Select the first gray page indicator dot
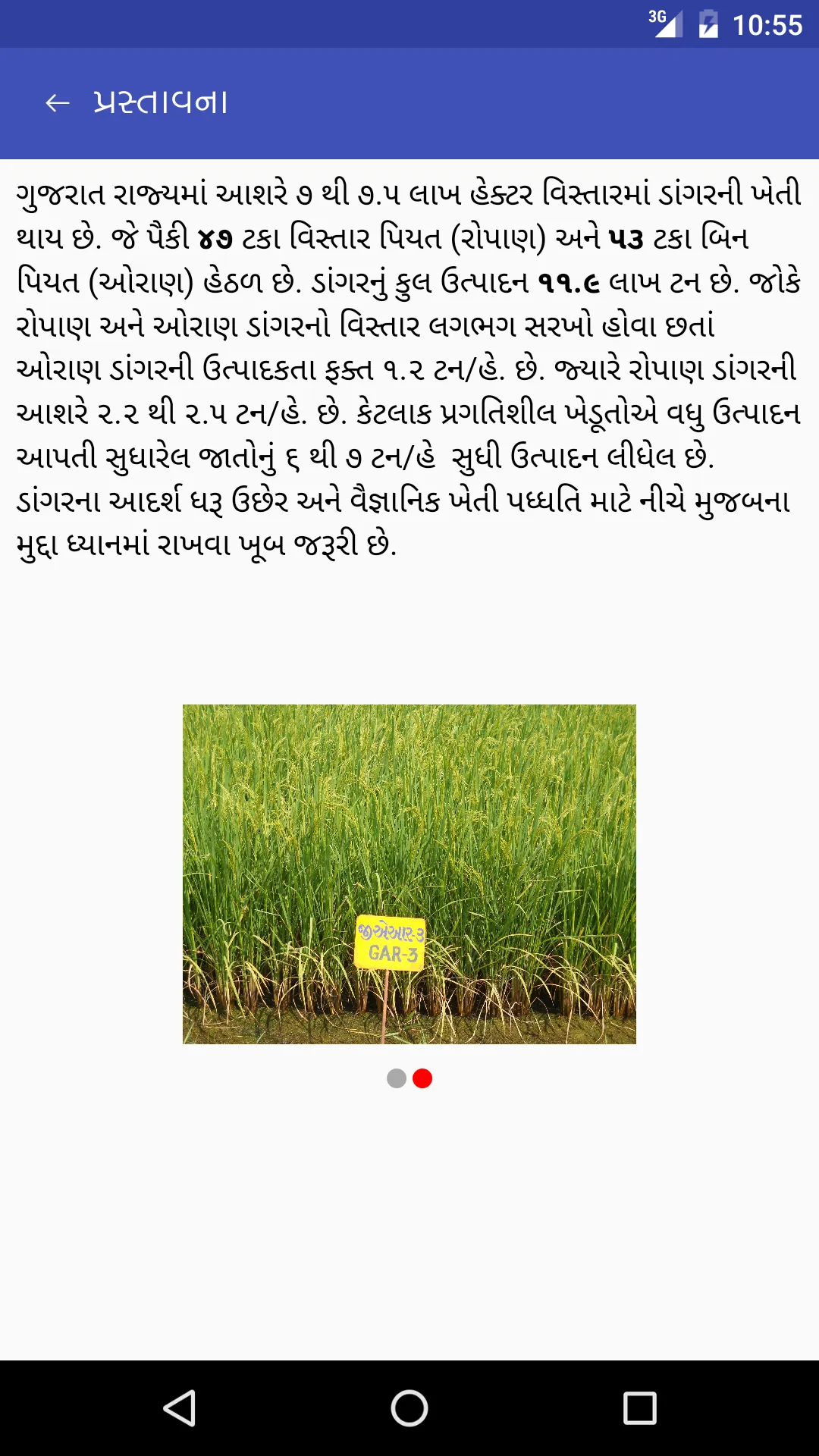This screenshot has width=819, height=1456. coord(397,1078)
